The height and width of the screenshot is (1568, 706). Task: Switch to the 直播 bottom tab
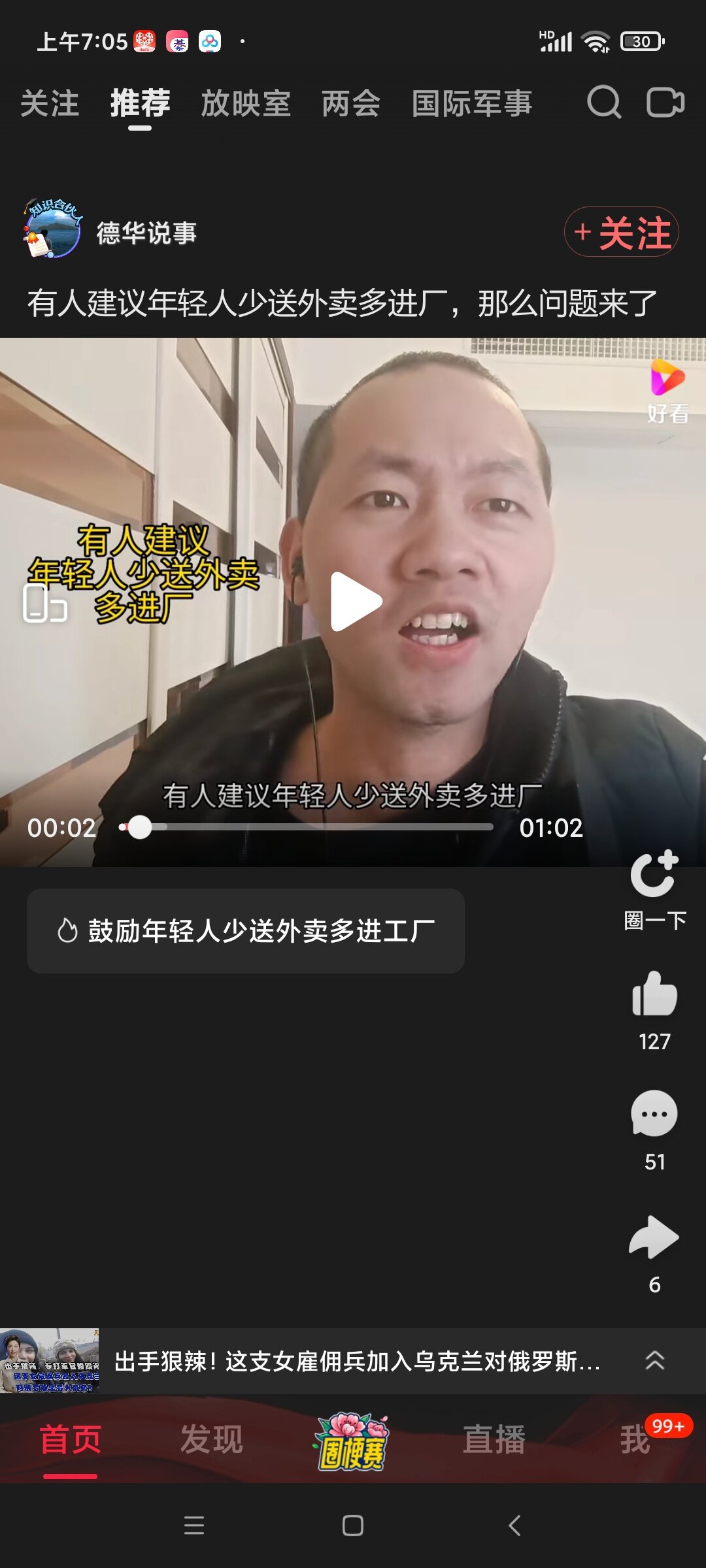click(494, 1440)
